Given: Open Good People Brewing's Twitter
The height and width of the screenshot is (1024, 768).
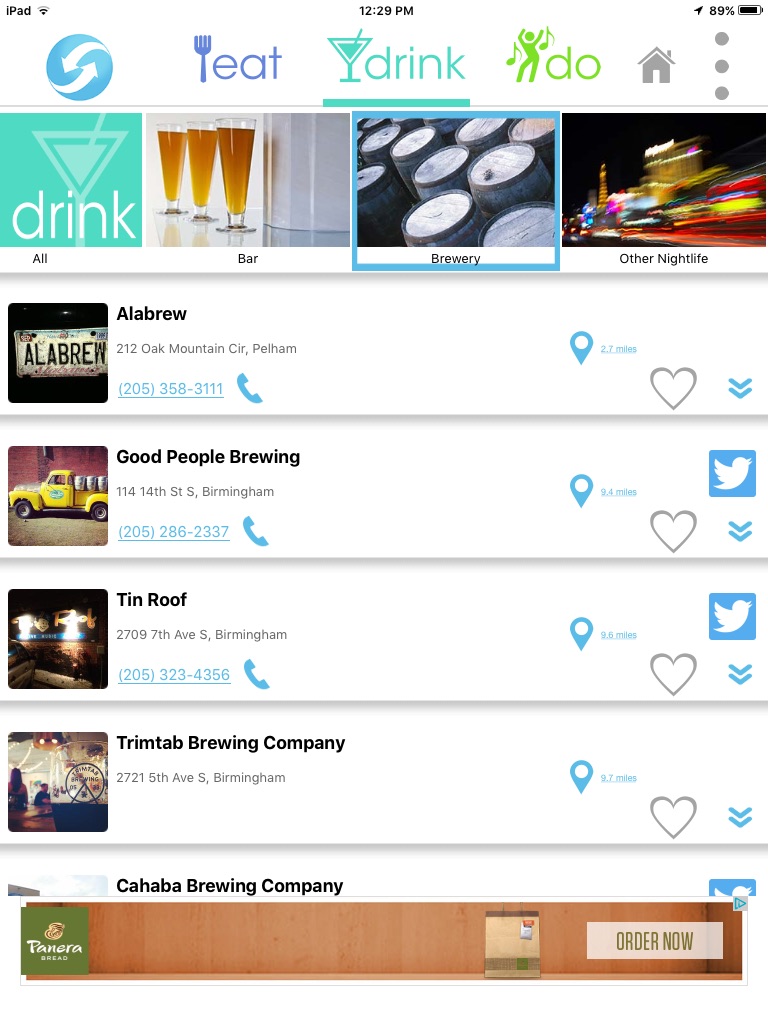Looking at the screenshot, I should pyautogui.click(x=732, y=473).
